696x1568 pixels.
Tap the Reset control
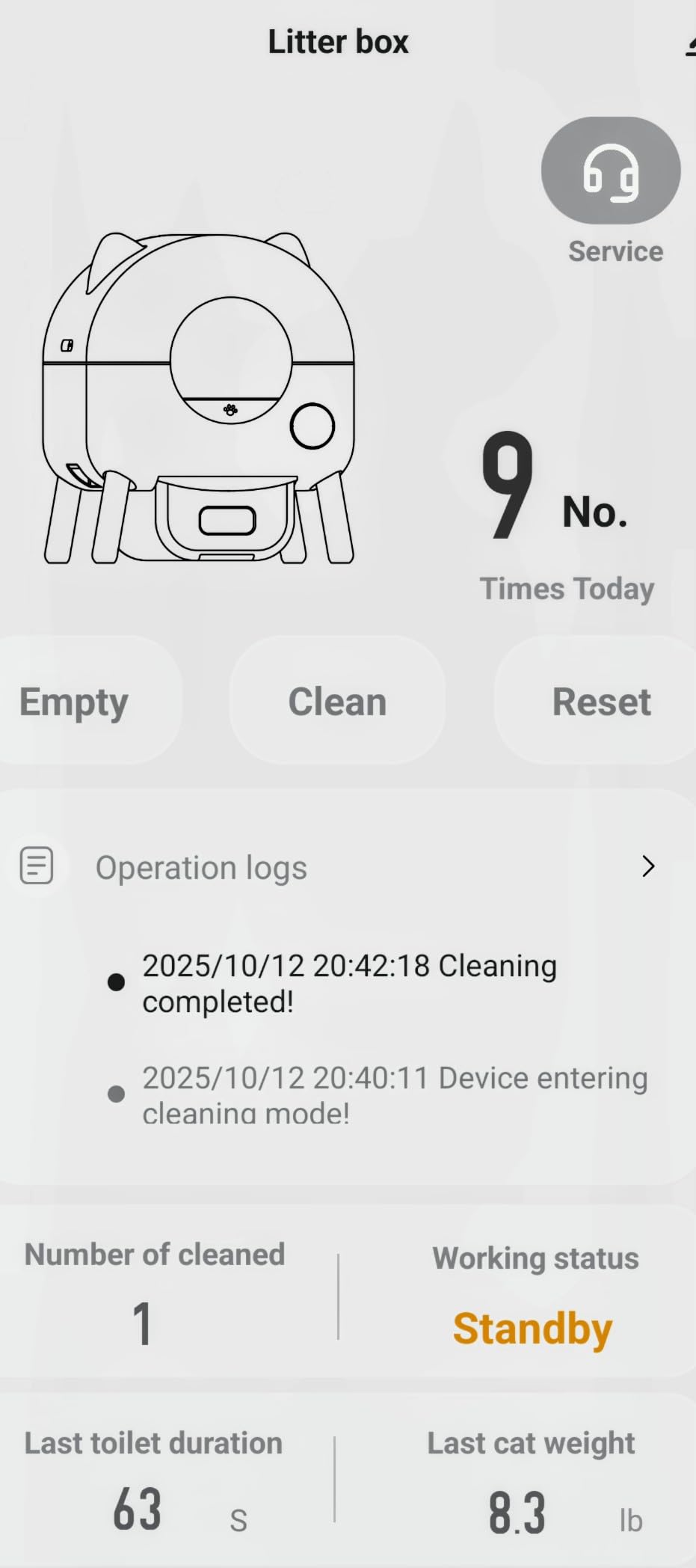[601, 701]
